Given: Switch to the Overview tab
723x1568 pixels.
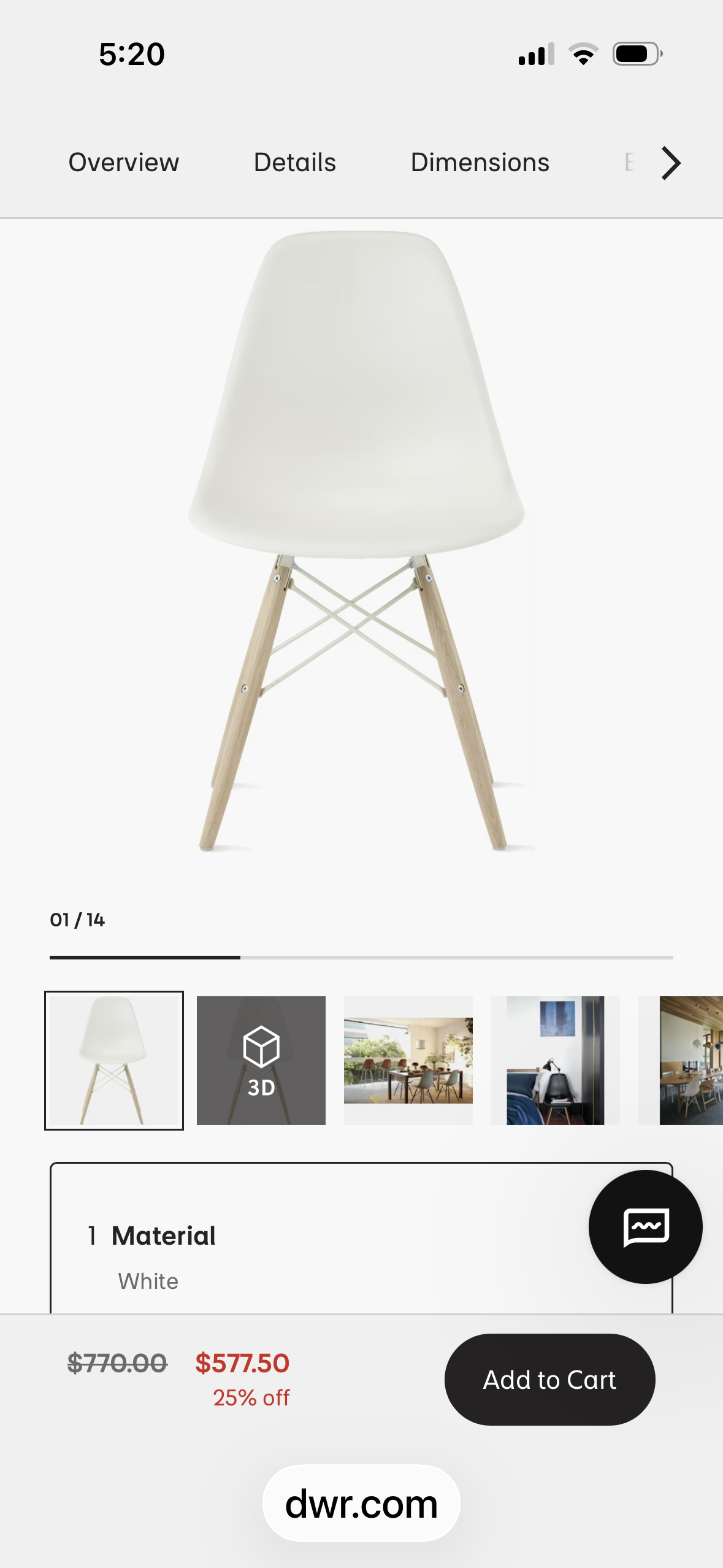Looking at the screenshot, I should click(x=123, y=163).
